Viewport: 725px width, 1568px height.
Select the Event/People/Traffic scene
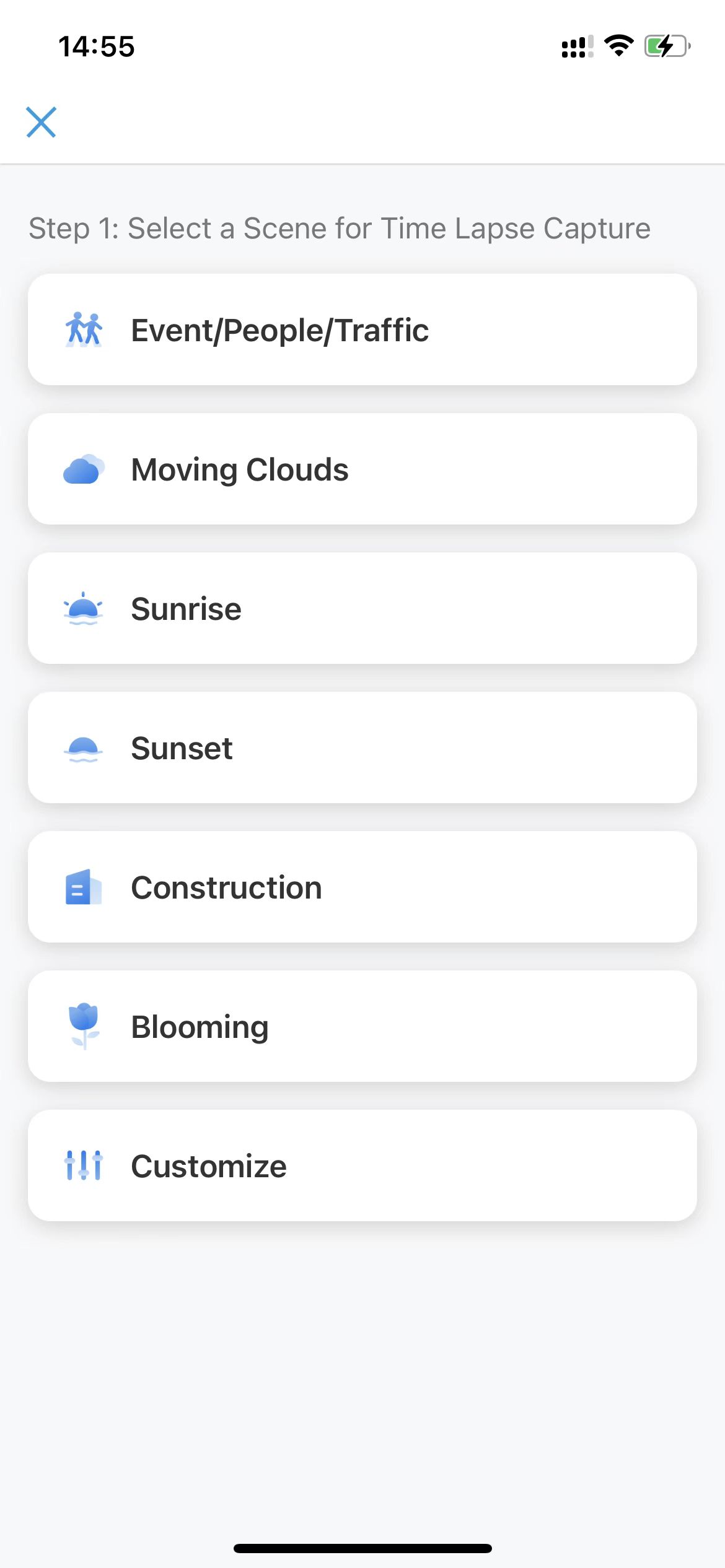pos(362,329)
